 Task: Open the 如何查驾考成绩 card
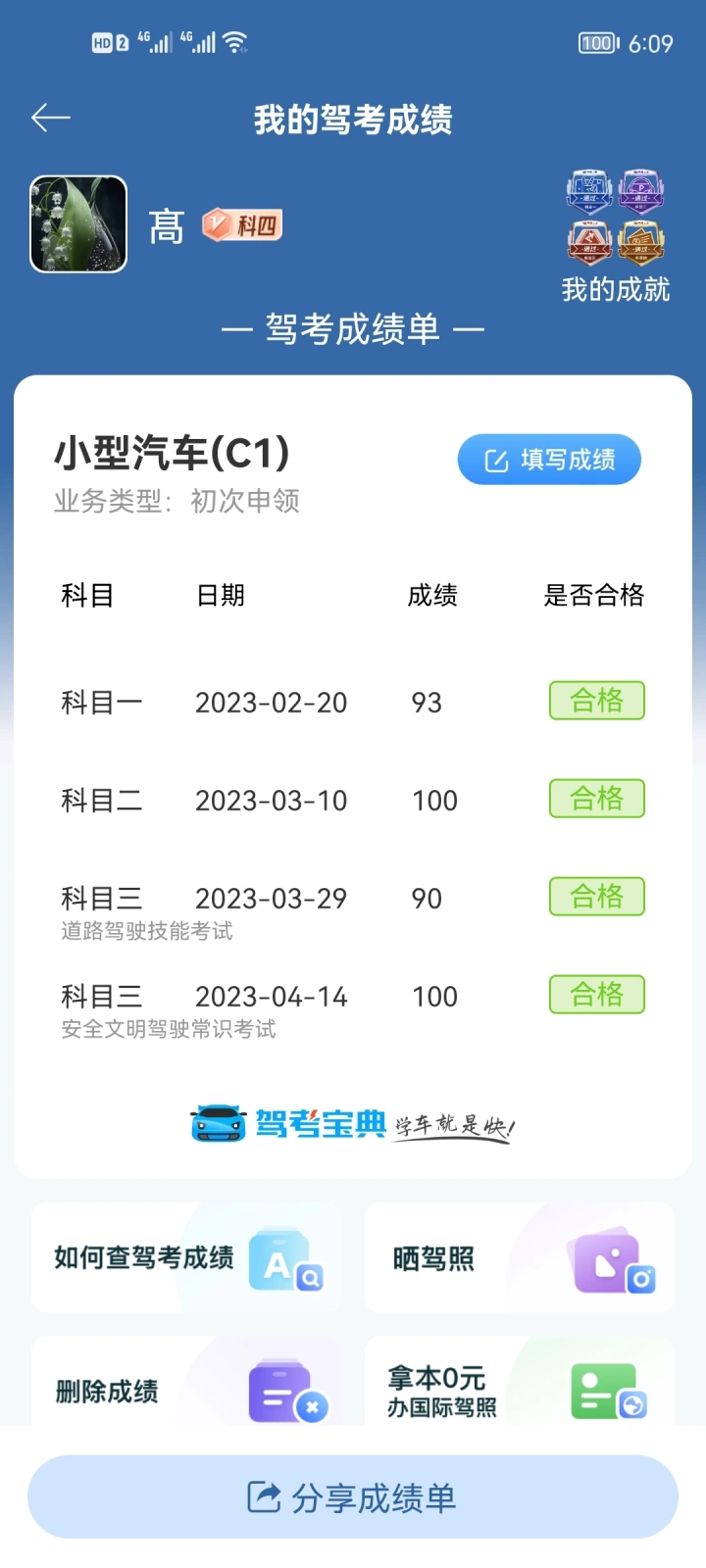[x=186, y=1257]
